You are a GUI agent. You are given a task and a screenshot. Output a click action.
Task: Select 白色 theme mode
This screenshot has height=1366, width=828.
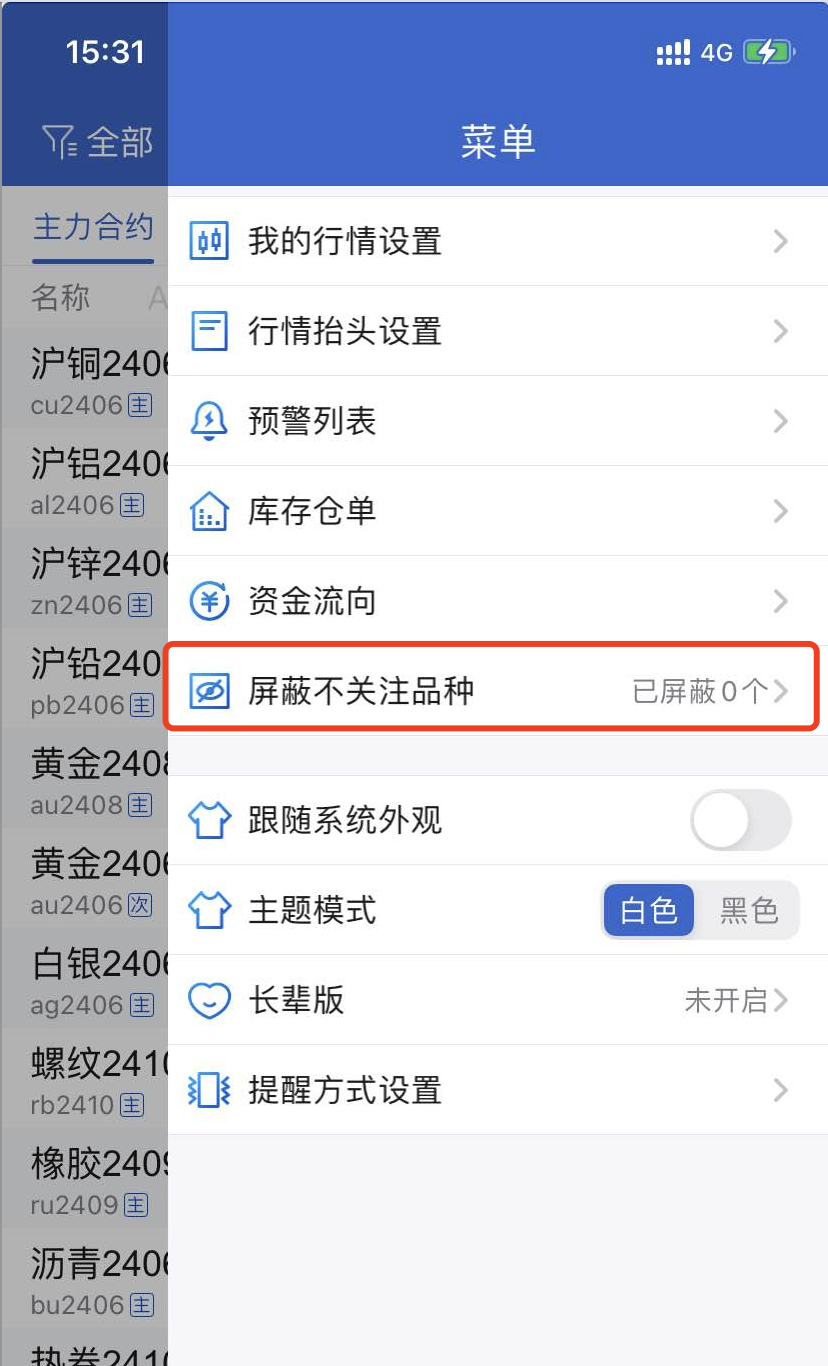pos(649,910)
